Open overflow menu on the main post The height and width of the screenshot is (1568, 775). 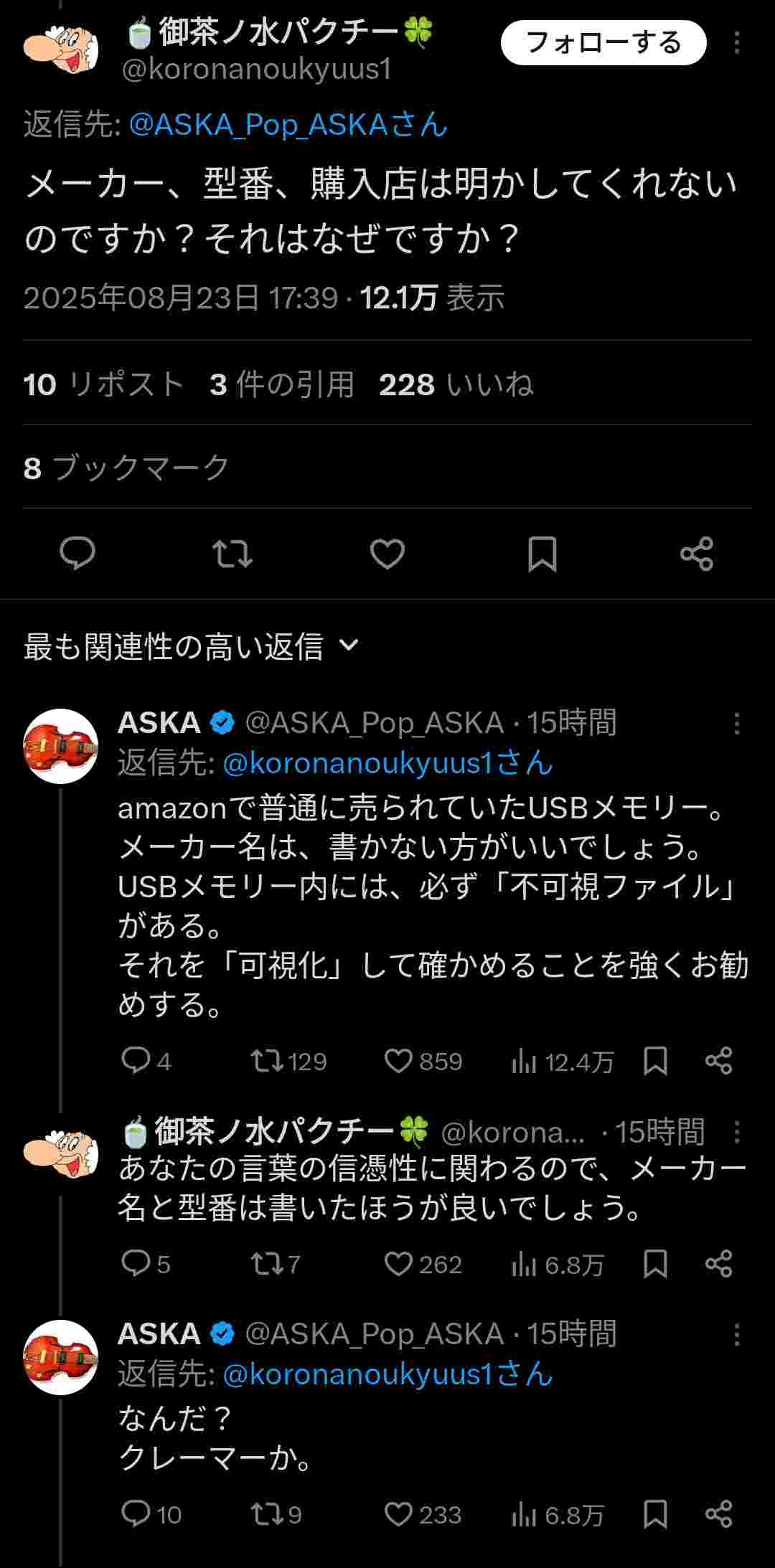[736, 43]
